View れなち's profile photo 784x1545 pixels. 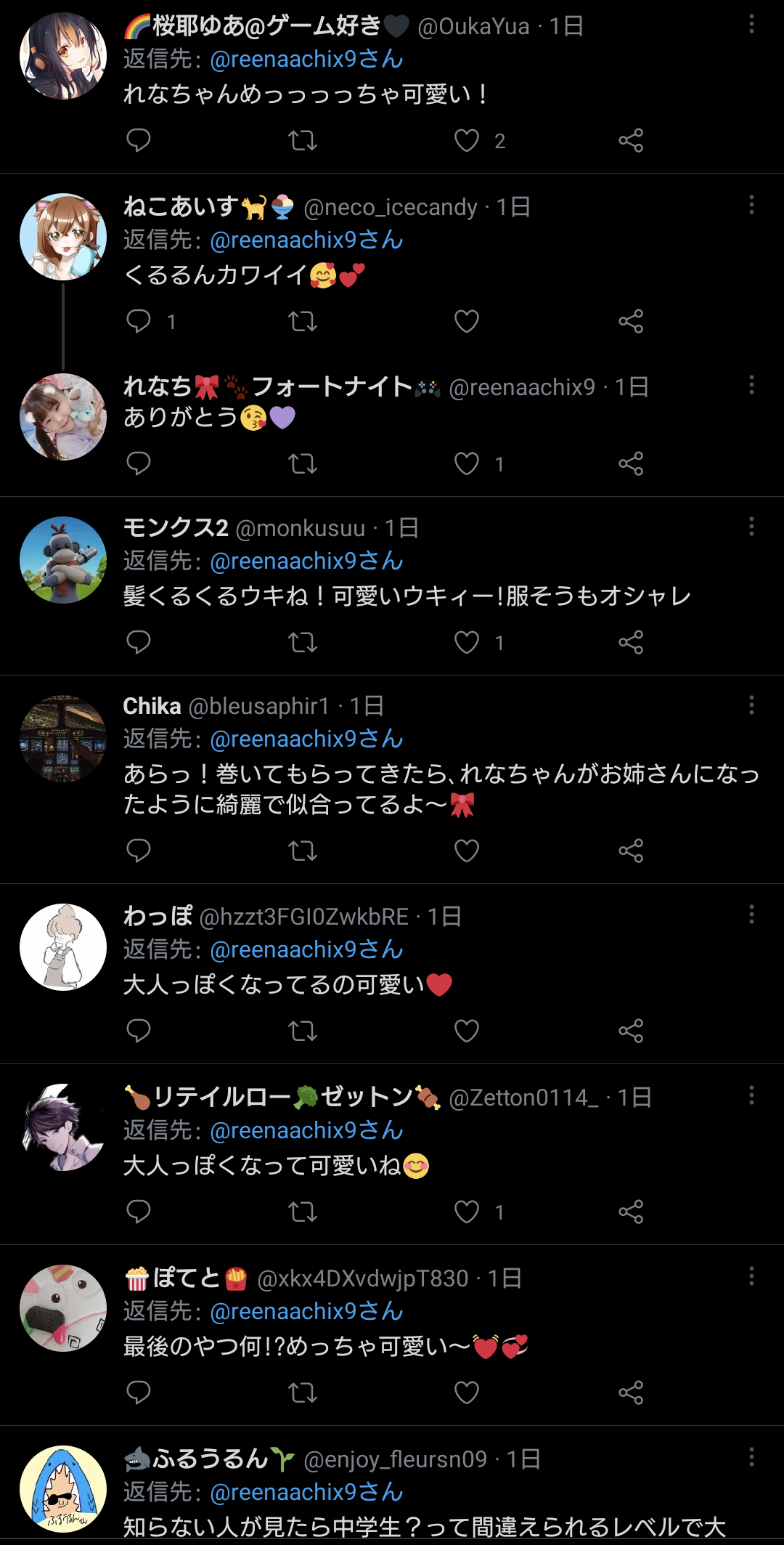[x=63, y=417]
